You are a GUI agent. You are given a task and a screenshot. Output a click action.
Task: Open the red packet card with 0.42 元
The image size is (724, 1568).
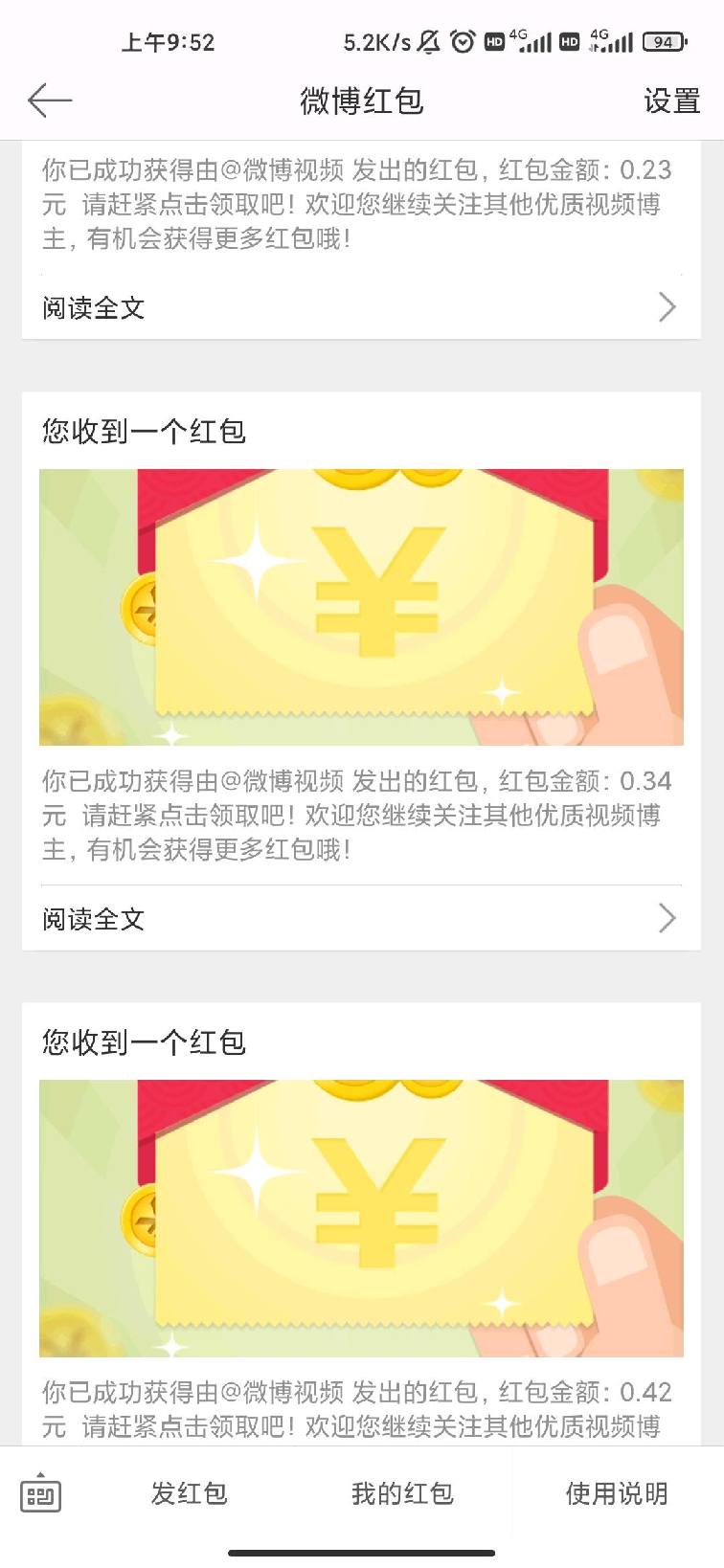tap(361, 1218)
